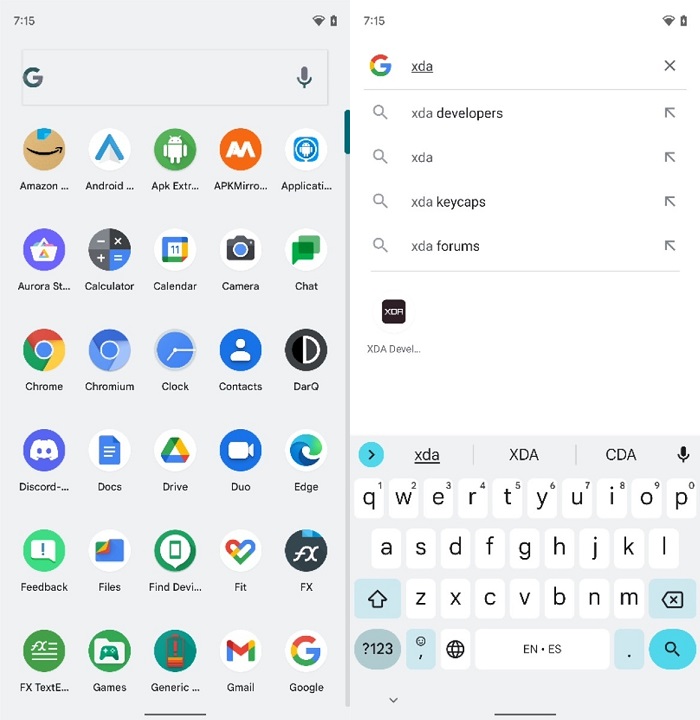This screenshot has height=720, width=700.
Task: Launch Gmail from the app drawer
Action: [240, 652]
